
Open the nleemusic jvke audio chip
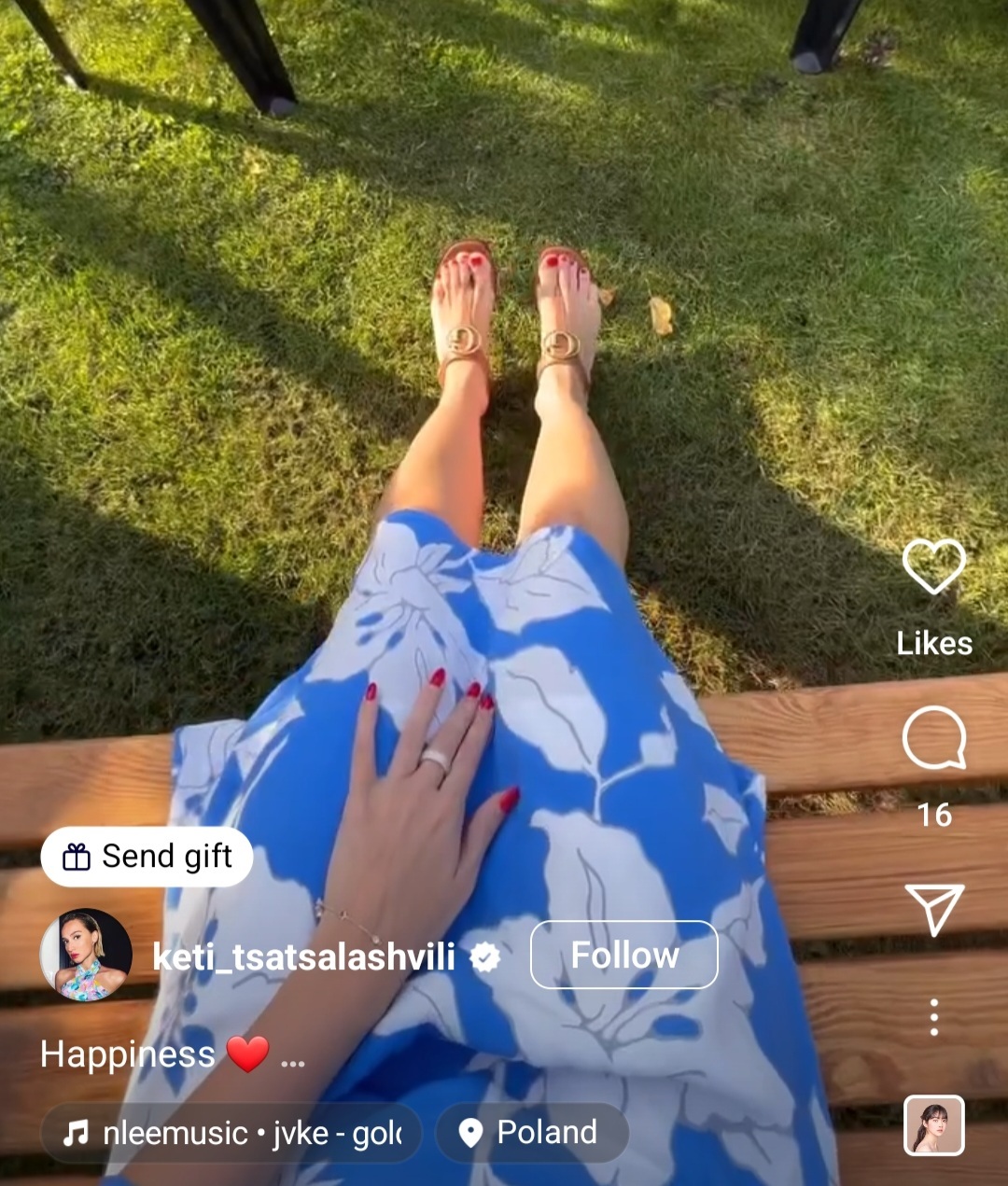231,1133
